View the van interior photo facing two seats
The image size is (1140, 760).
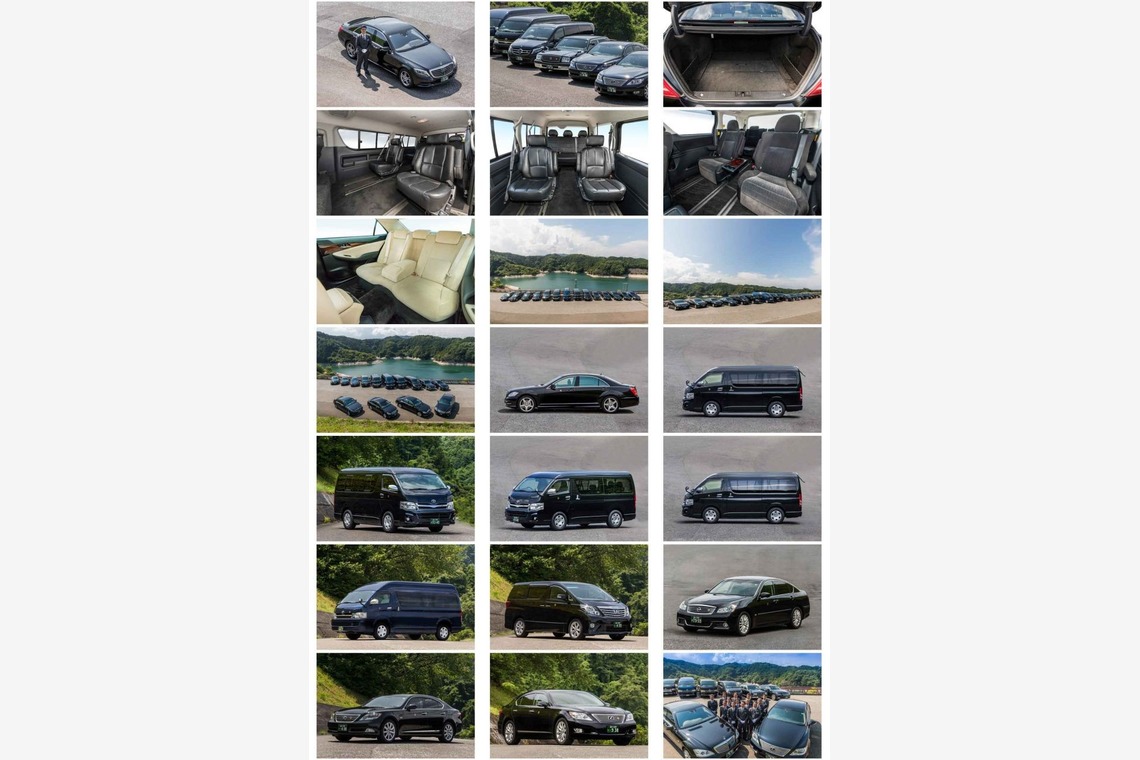coord(568,163)
